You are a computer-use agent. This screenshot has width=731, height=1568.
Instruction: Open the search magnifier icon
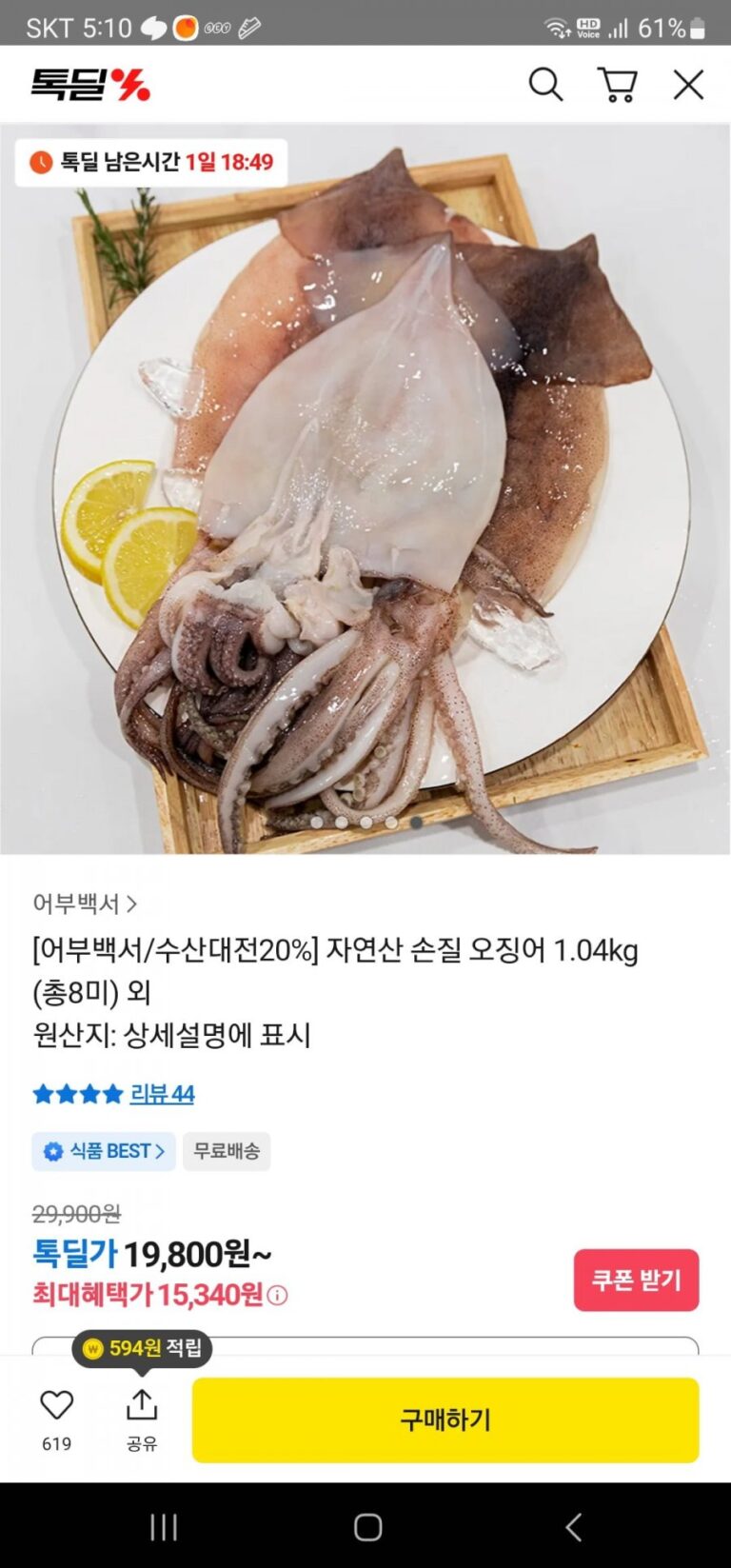[545, 85]
